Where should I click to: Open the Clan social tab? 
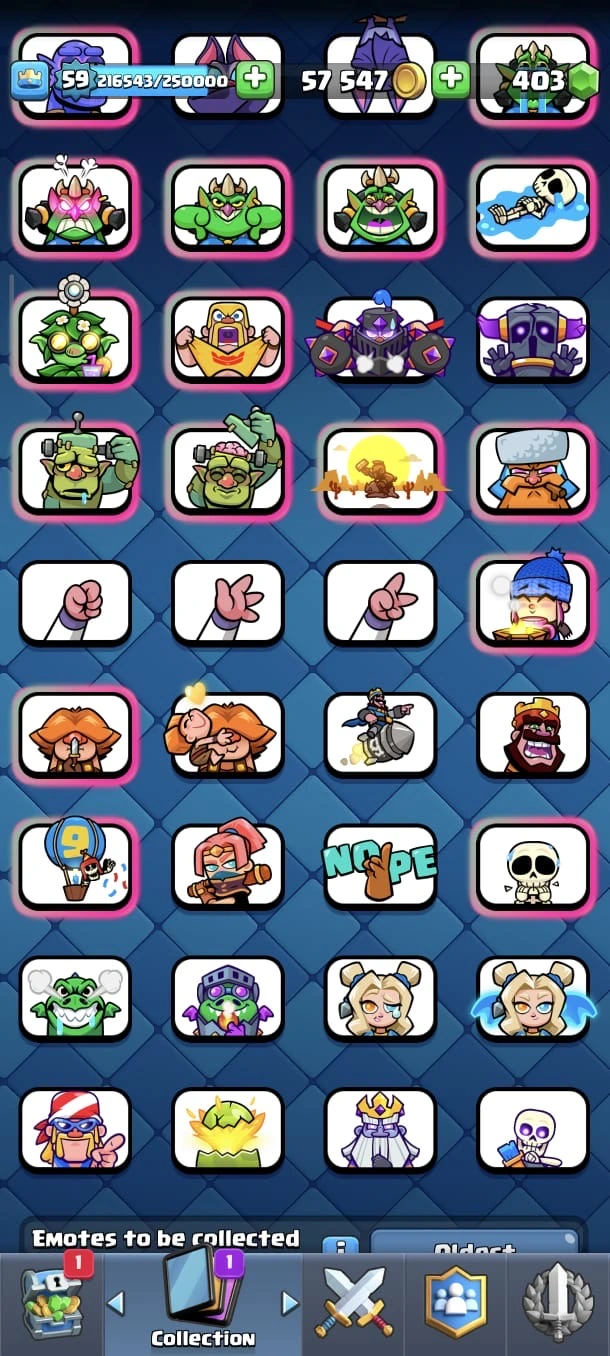tap(456, 1302)
